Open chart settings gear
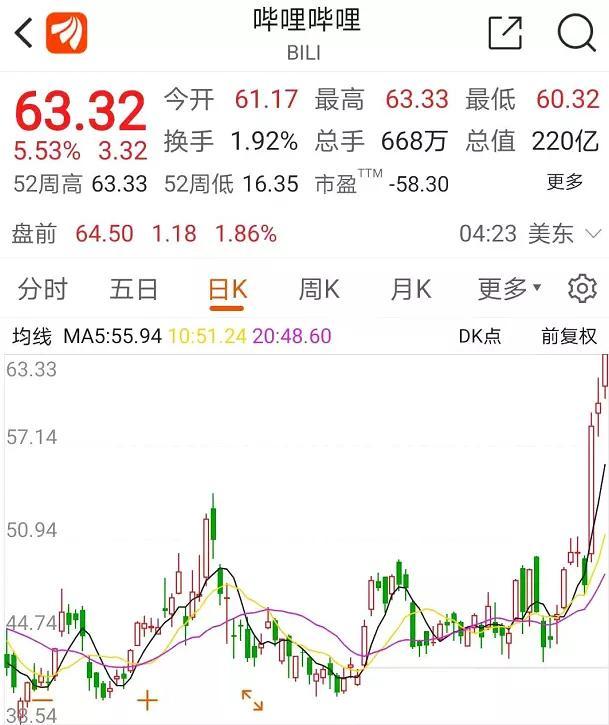This screenshot has height=725, width=609. click(x=582, y=289)
